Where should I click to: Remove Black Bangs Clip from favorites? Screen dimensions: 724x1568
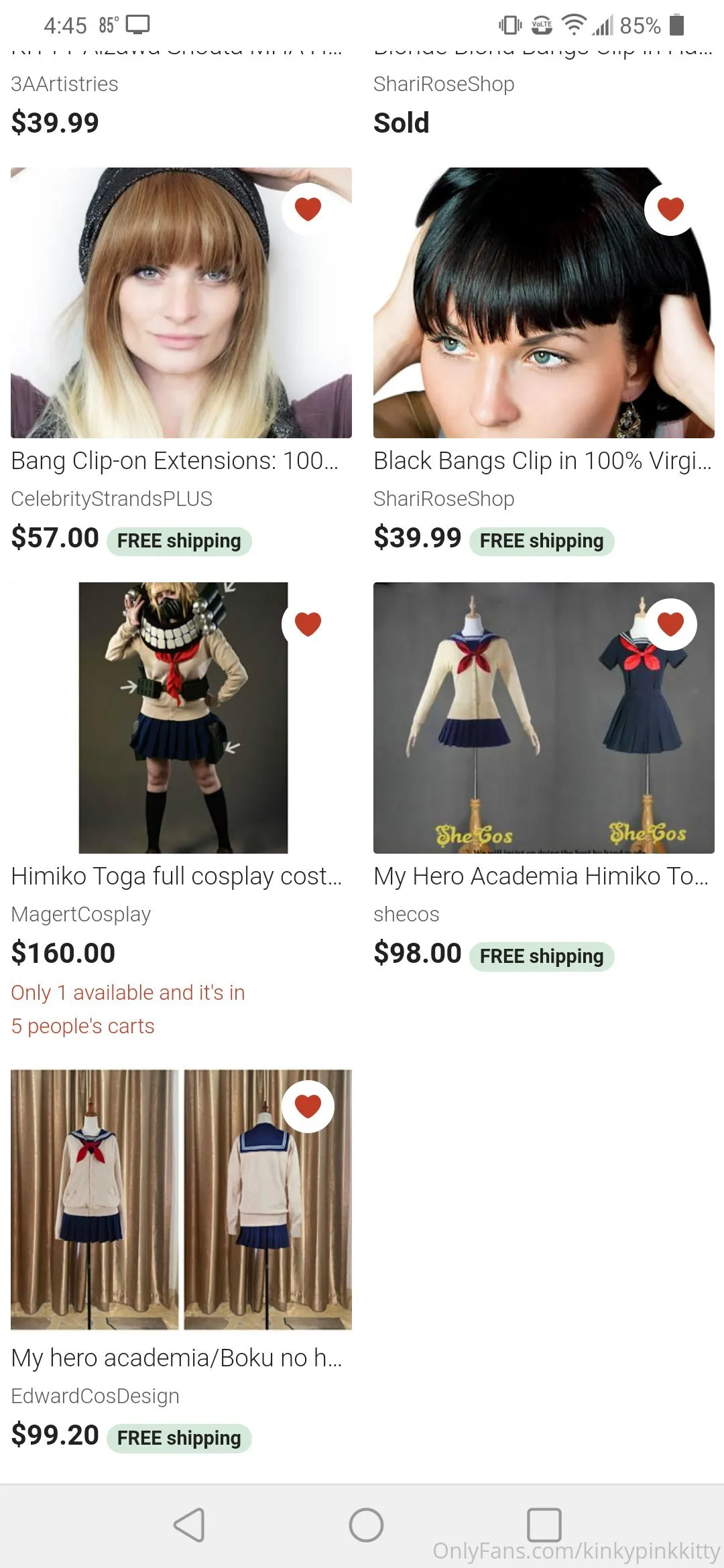[x=670, y=209]
